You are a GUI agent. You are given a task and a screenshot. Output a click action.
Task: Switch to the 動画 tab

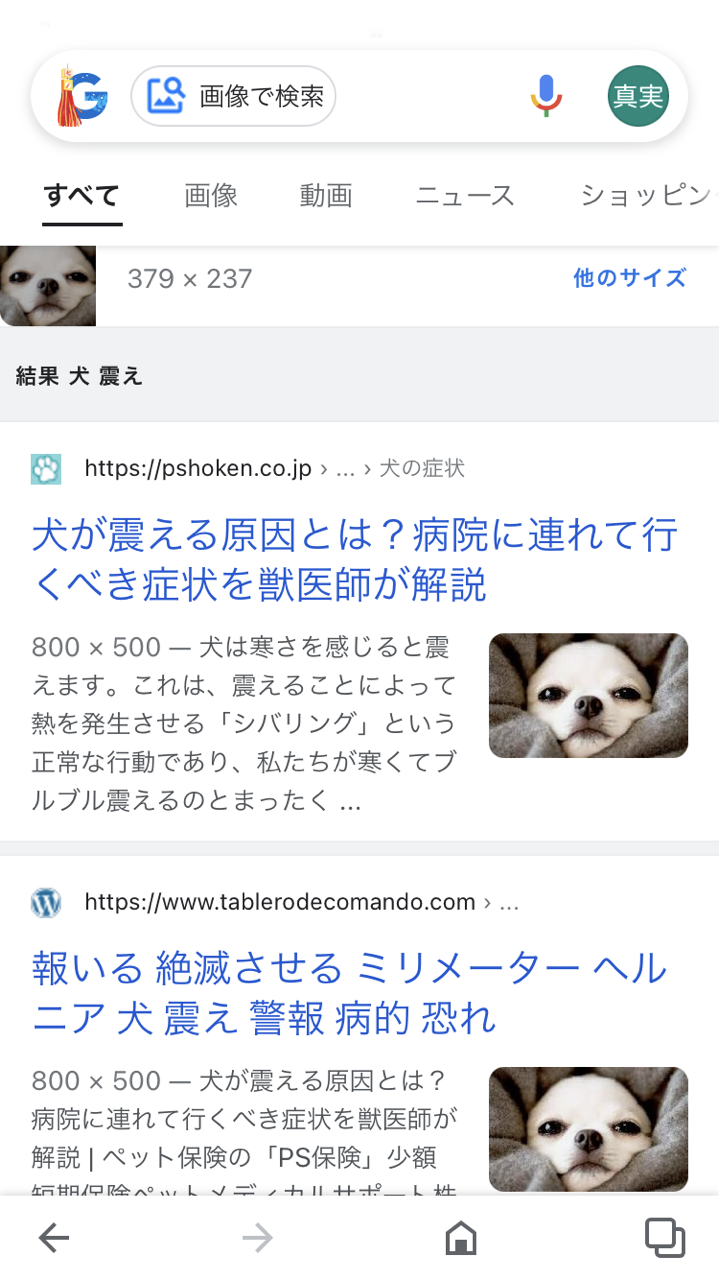pos(326,195)
